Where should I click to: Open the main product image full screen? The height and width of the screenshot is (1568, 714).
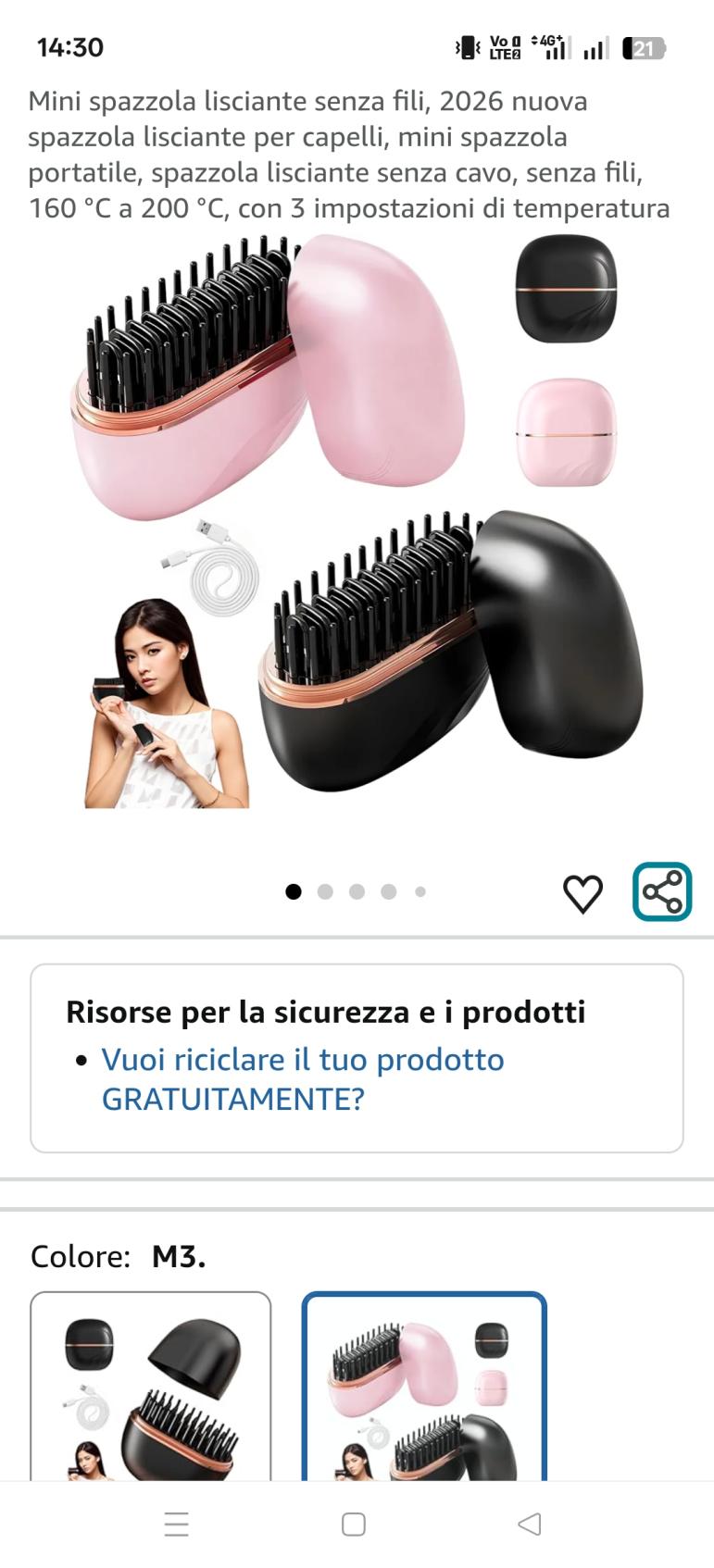[x=357, y=518]
